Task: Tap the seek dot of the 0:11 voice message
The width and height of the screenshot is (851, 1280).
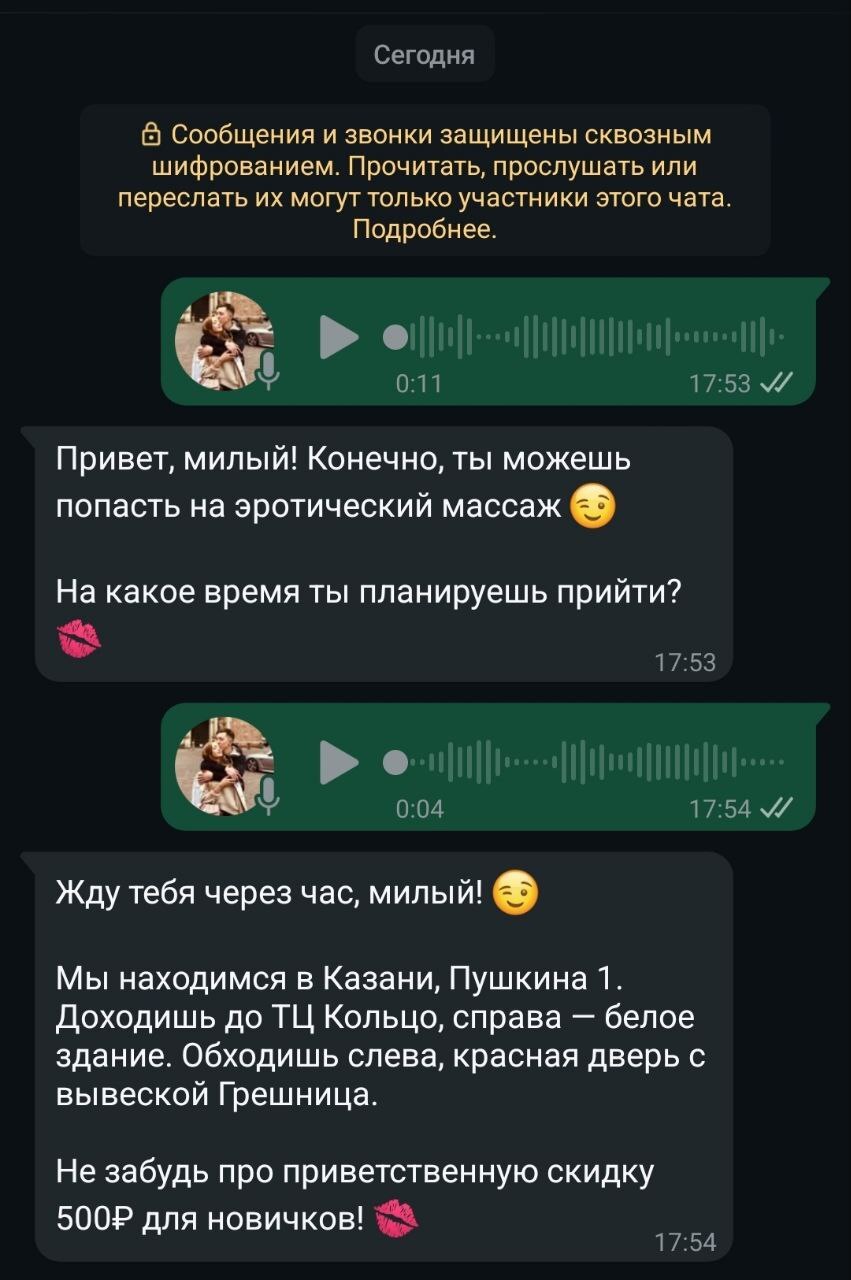Action: coord(396,337)
